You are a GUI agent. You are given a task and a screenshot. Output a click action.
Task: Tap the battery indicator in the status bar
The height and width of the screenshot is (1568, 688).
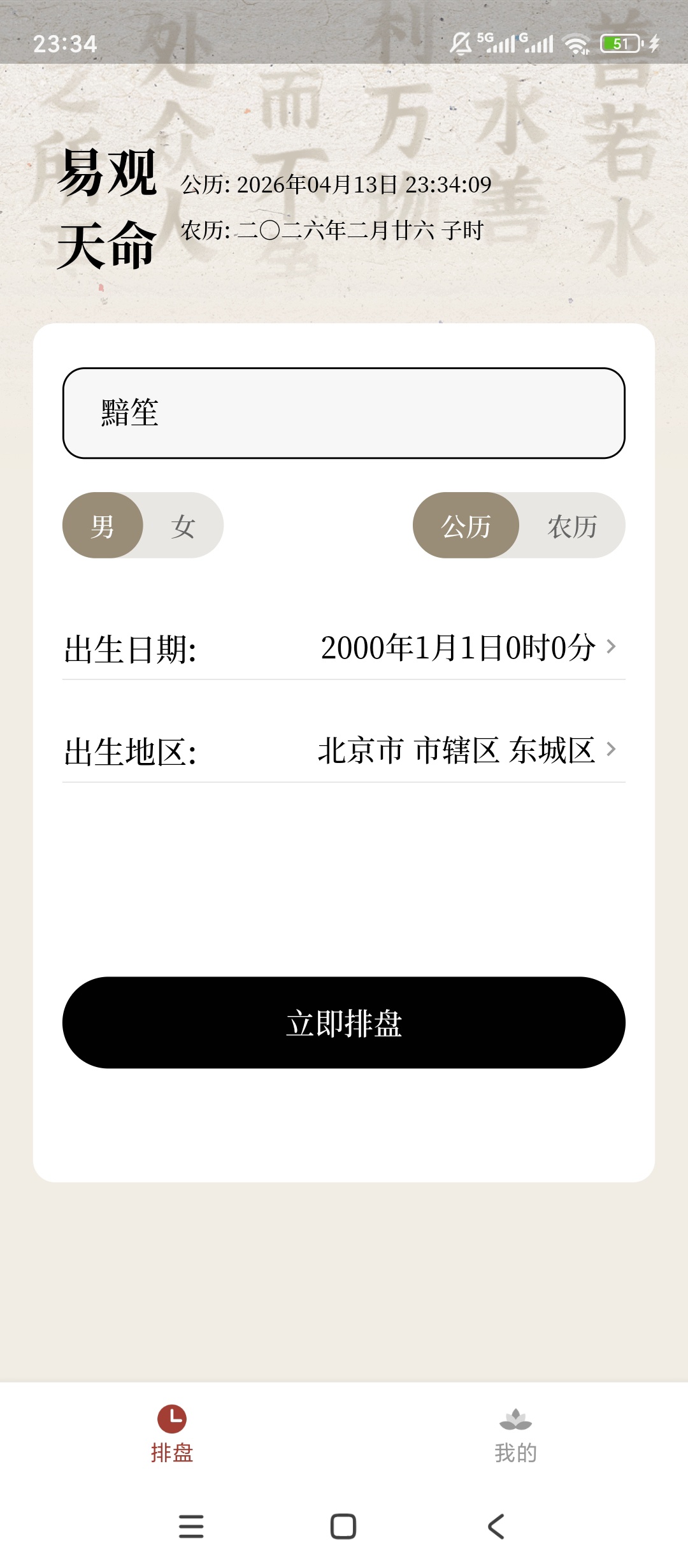point(619,43)
